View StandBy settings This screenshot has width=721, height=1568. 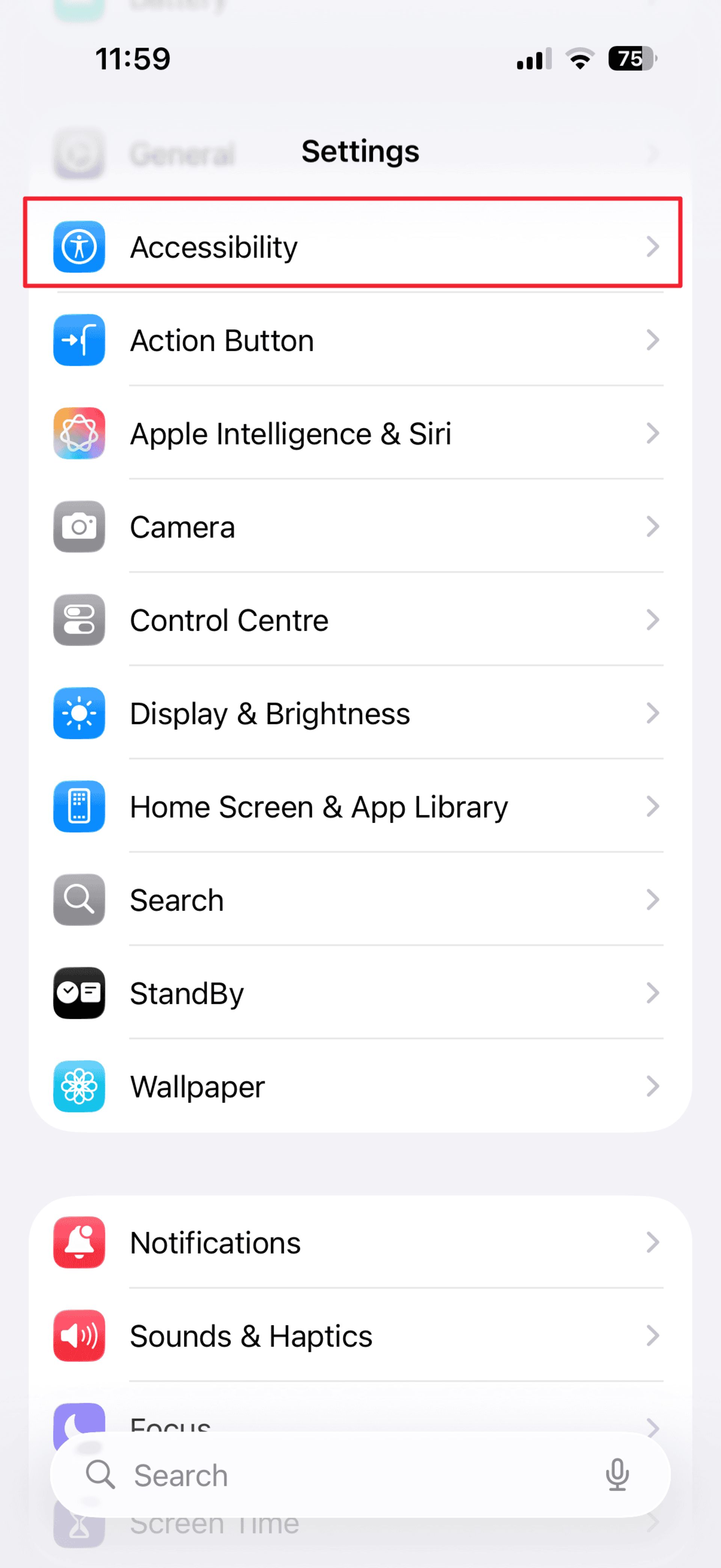click(353, 993)
